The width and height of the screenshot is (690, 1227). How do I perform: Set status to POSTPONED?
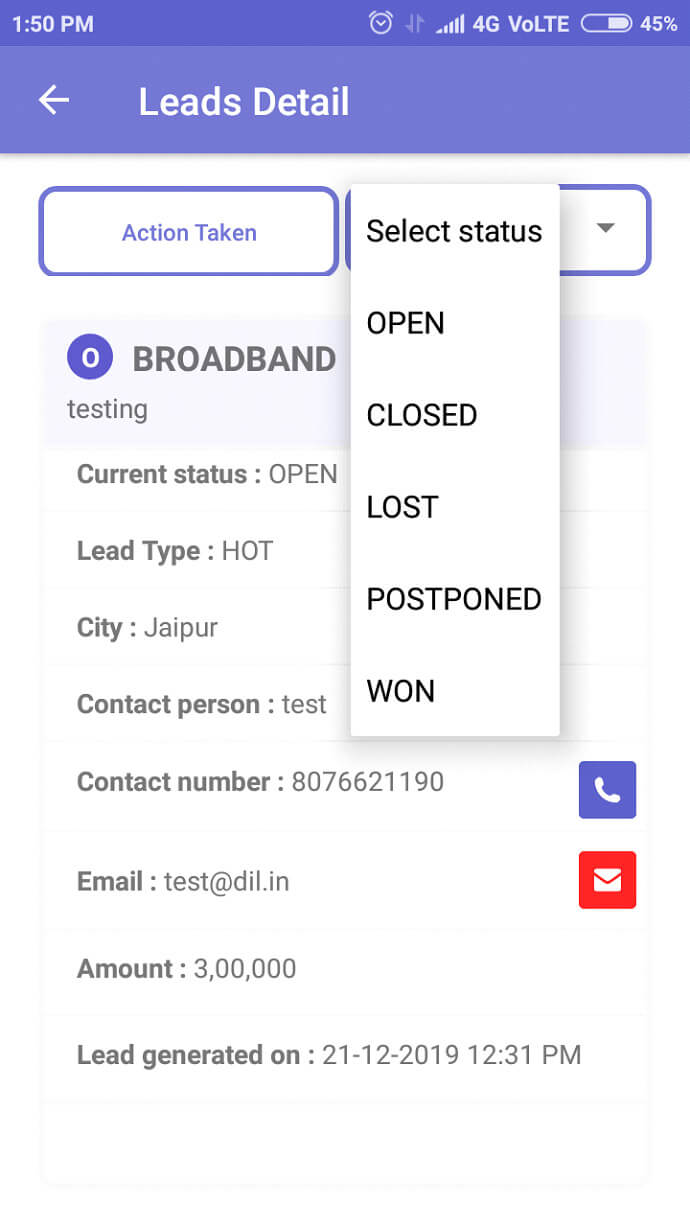tap(455, 599)
